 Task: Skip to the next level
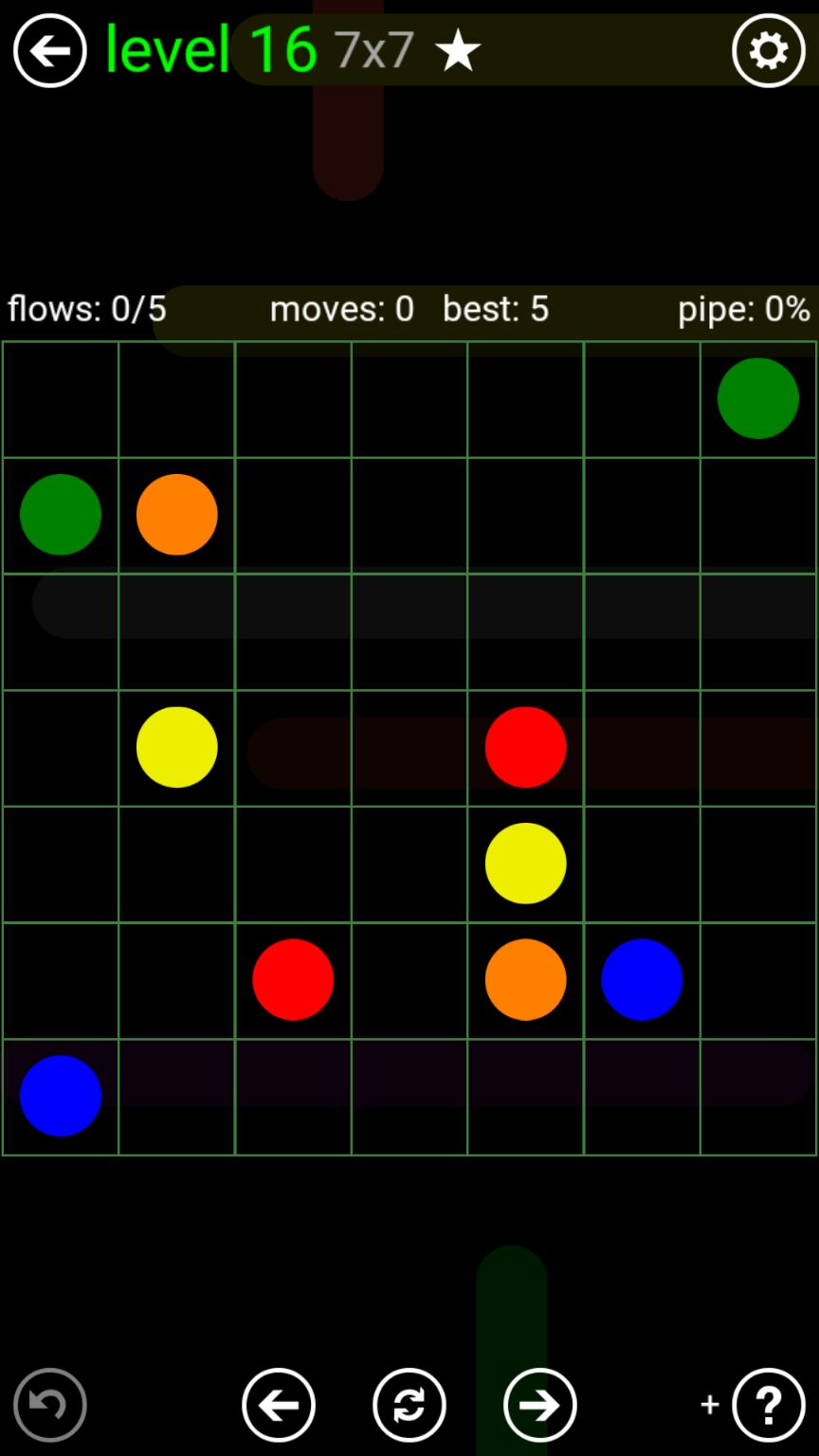539,1404
